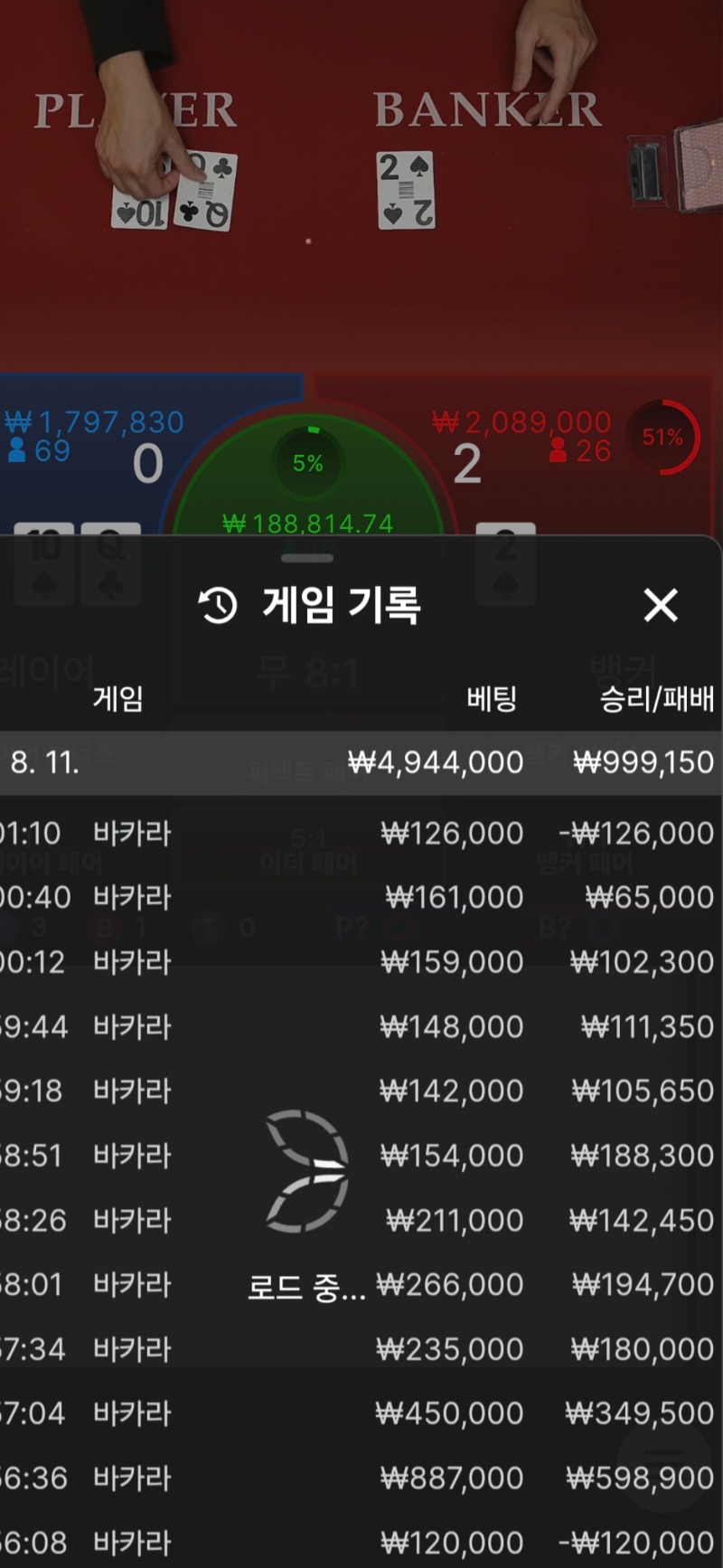The width and height of the screenshot is (723, 1568).
Task: Collapse the 8. 11. daily summary row
Action: pos(361,762)
